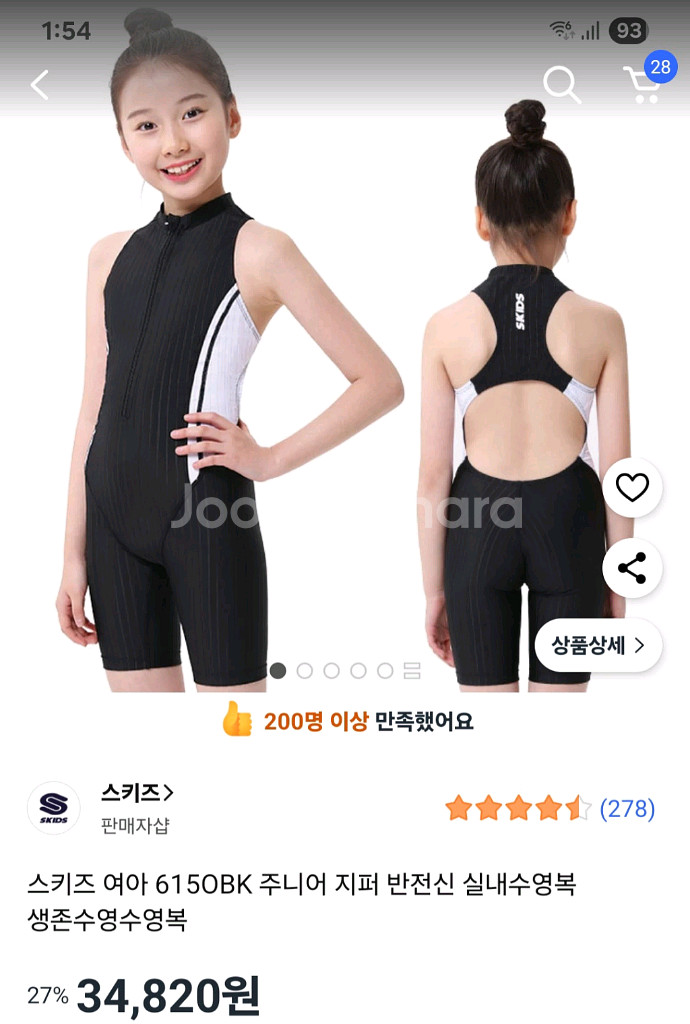Share this product
The width and height of the screenshot is (690, 1024).
631,569
